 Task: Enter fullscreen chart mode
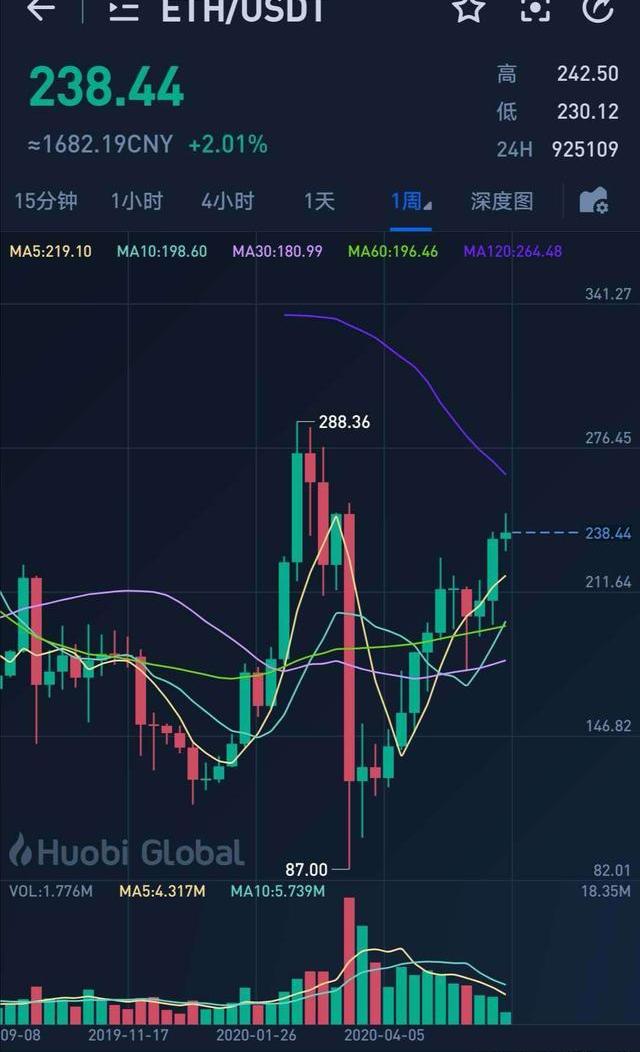click(536, 10)
